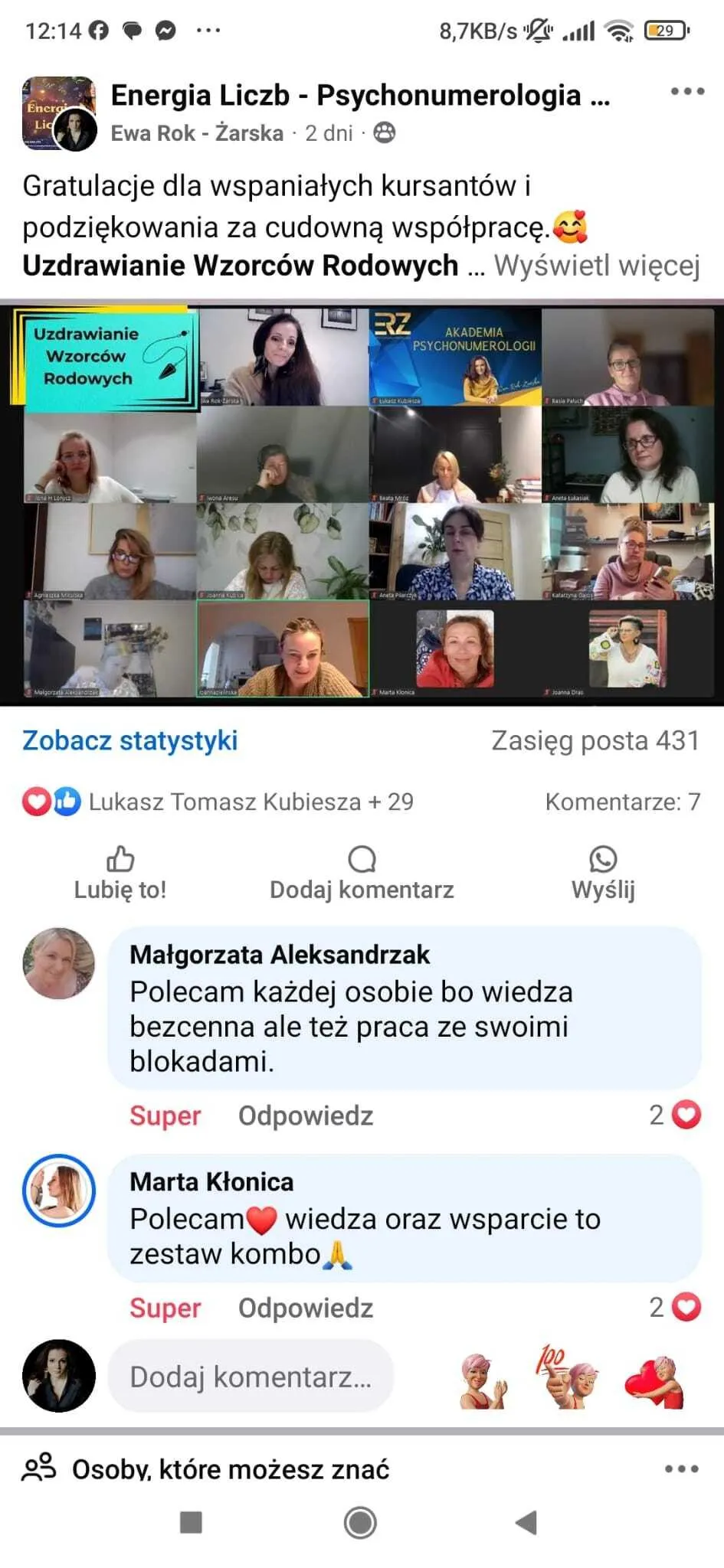Expand post text with Wyświetl więcej
Screen dimensions: 724x1568
[x=596, y=266]
